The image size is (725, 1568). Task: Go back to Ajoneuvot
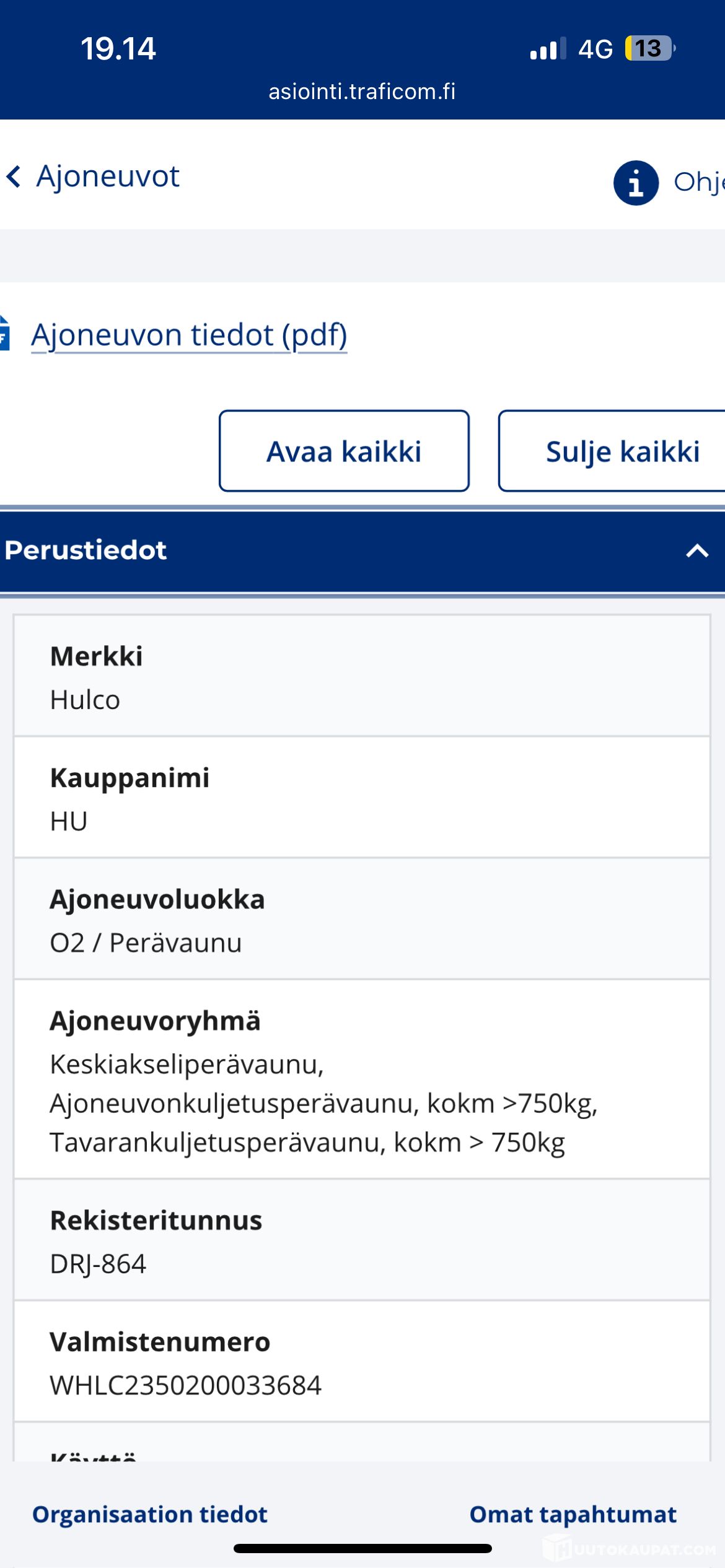tap(93, 176)
